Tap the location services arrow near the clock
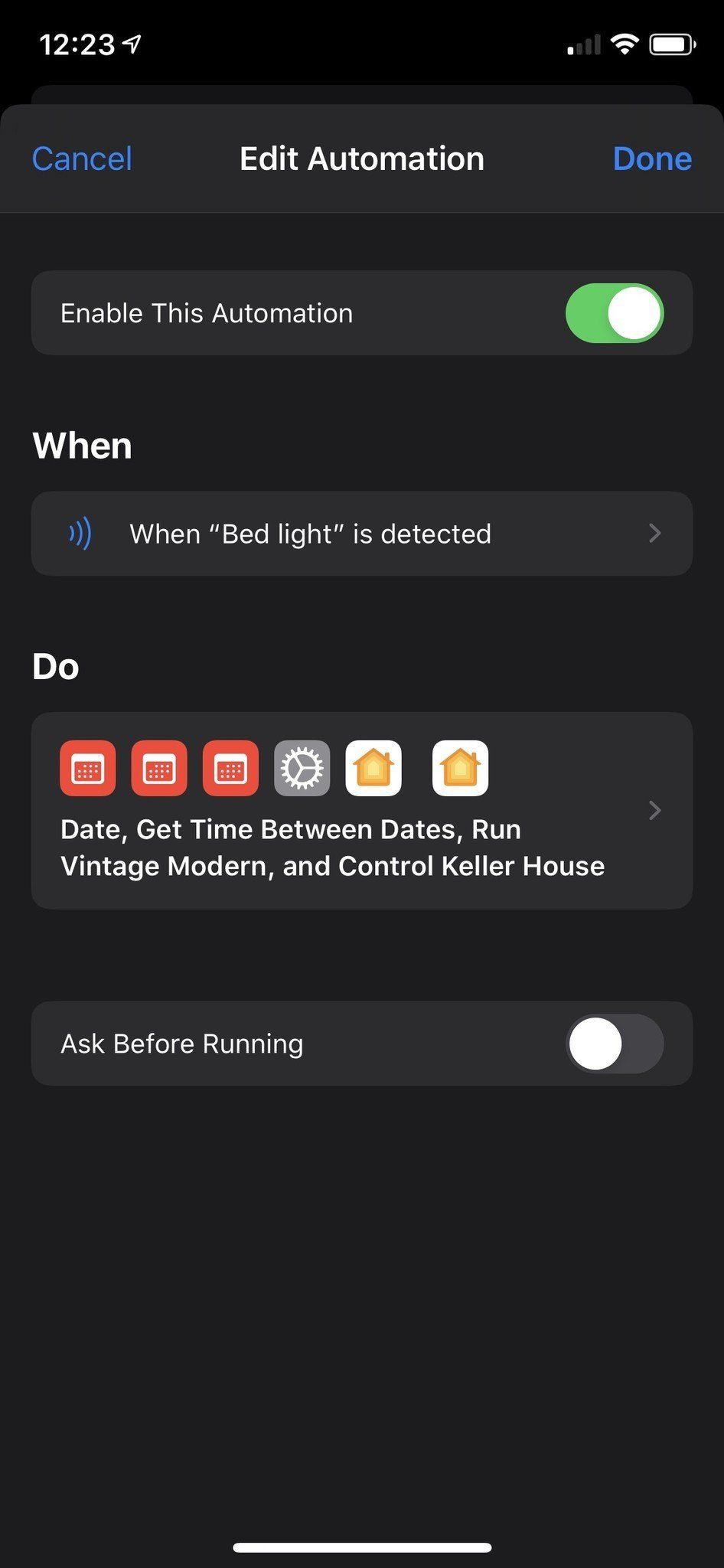 (130, 44)
